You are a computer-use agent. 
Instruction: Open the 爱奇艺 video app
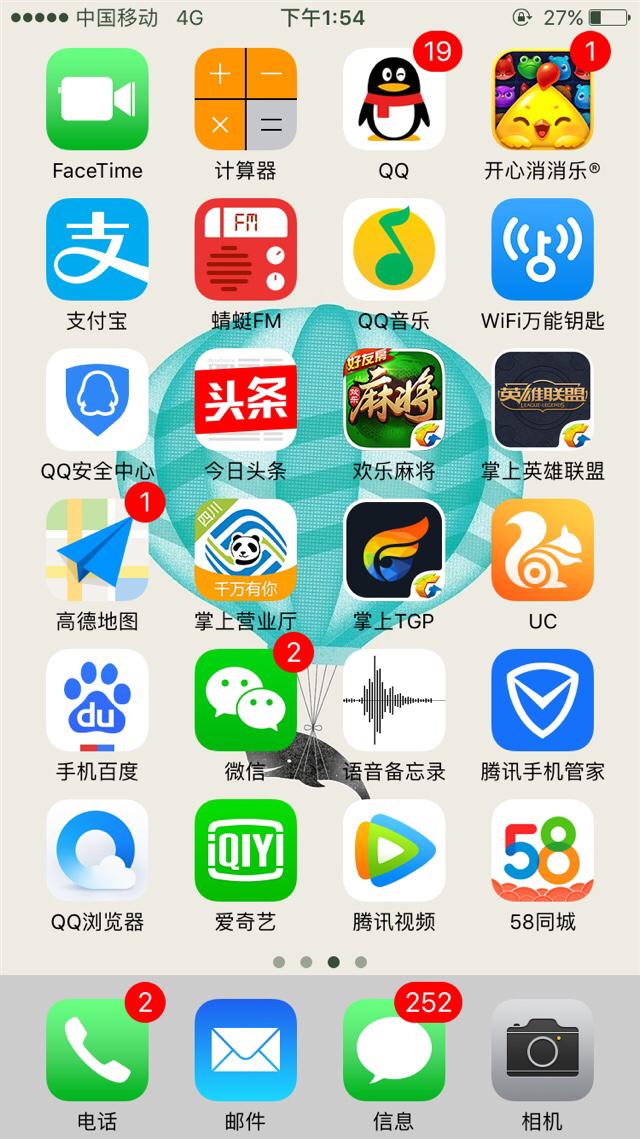[245, 850]
